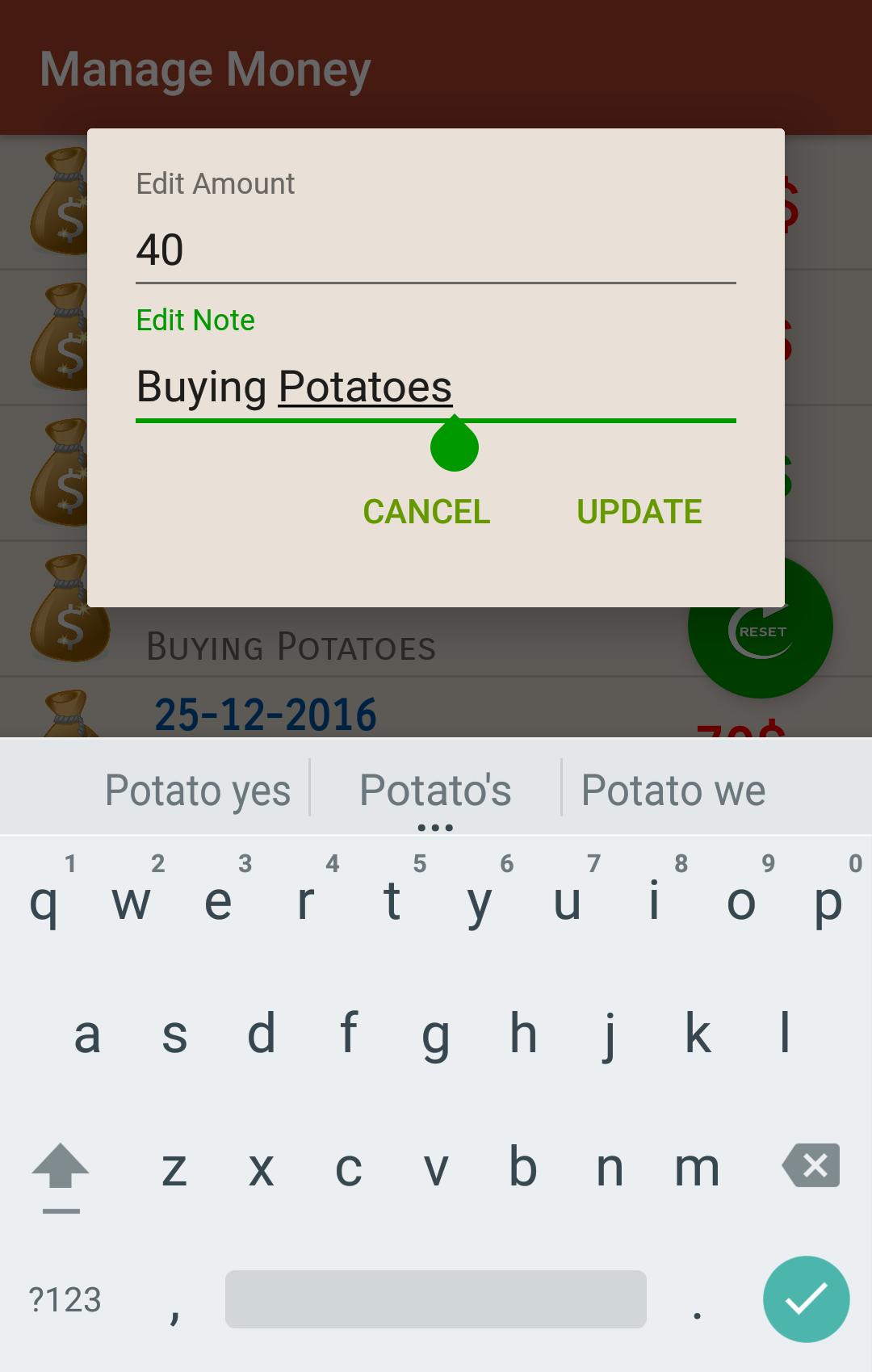
Task: Choose the "Potato yes" keyboard suggestion
Action: tap(198, 790)
